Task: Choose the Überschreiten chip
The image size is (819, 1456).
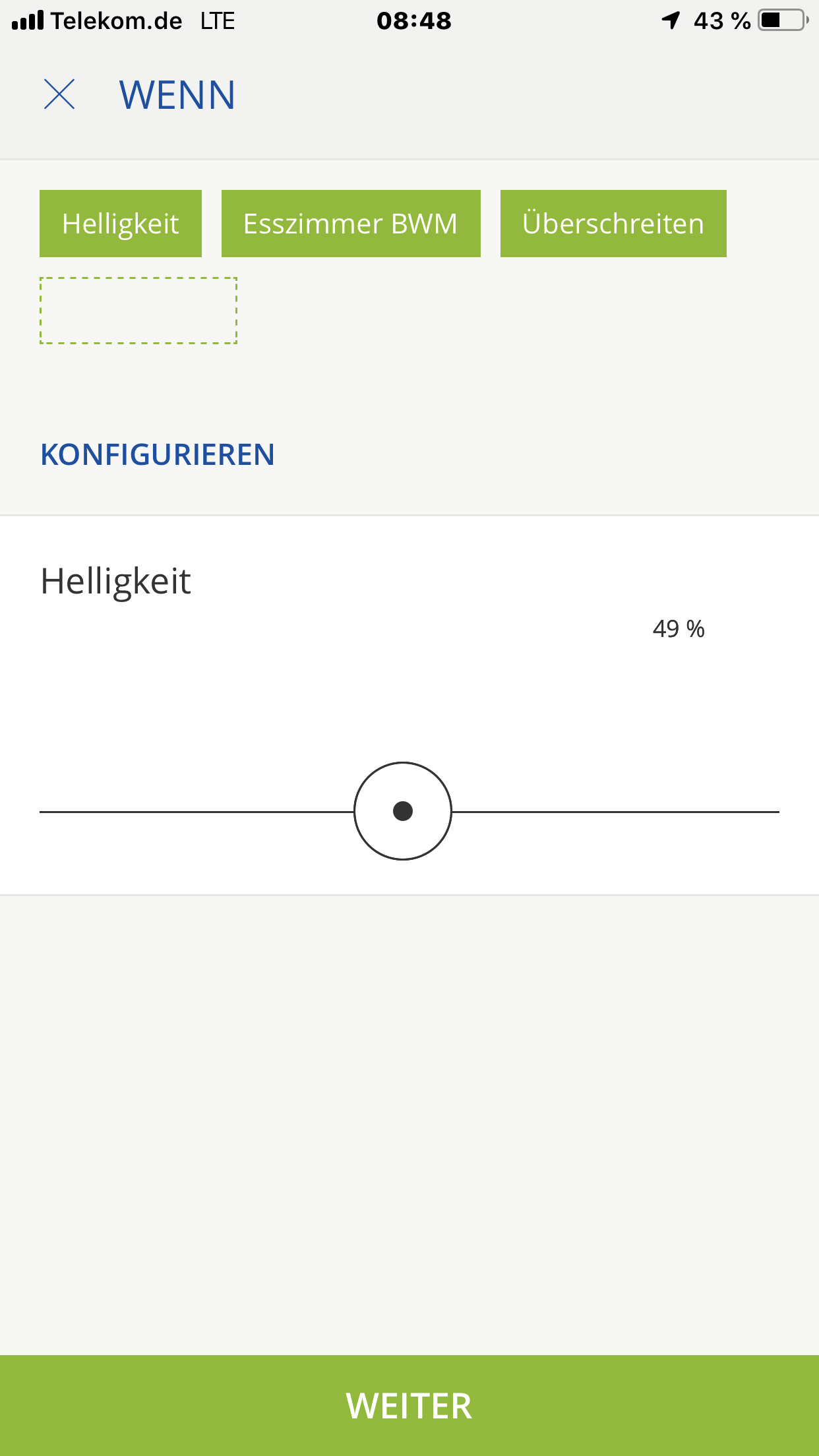Action: pos(613,224)
